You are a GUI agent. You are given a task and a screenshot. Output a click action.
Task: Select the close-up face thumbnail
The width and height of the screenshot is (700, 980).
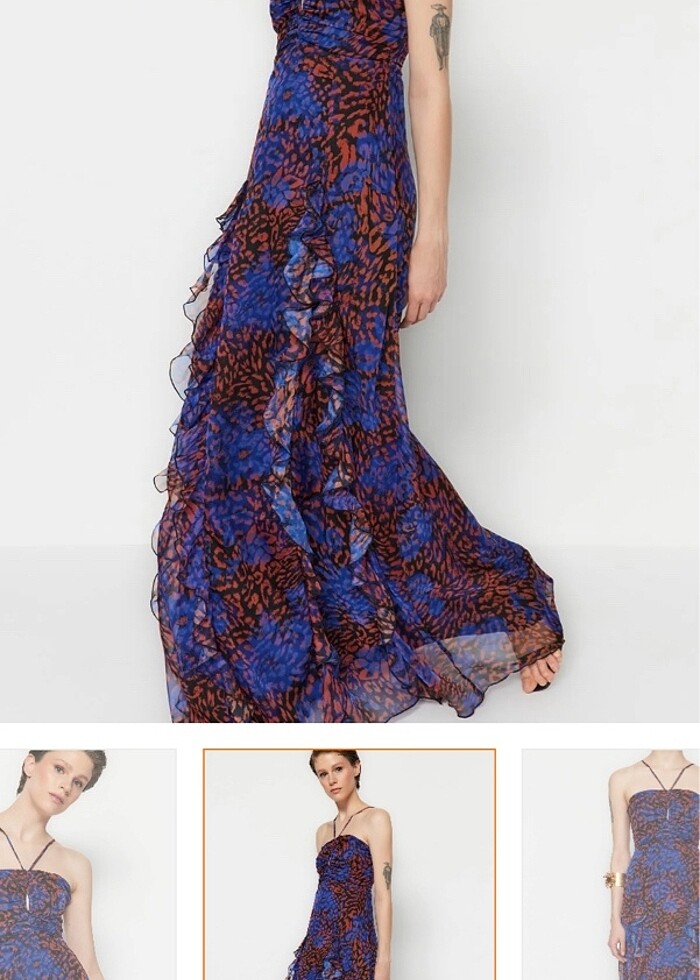pos(88,865)
